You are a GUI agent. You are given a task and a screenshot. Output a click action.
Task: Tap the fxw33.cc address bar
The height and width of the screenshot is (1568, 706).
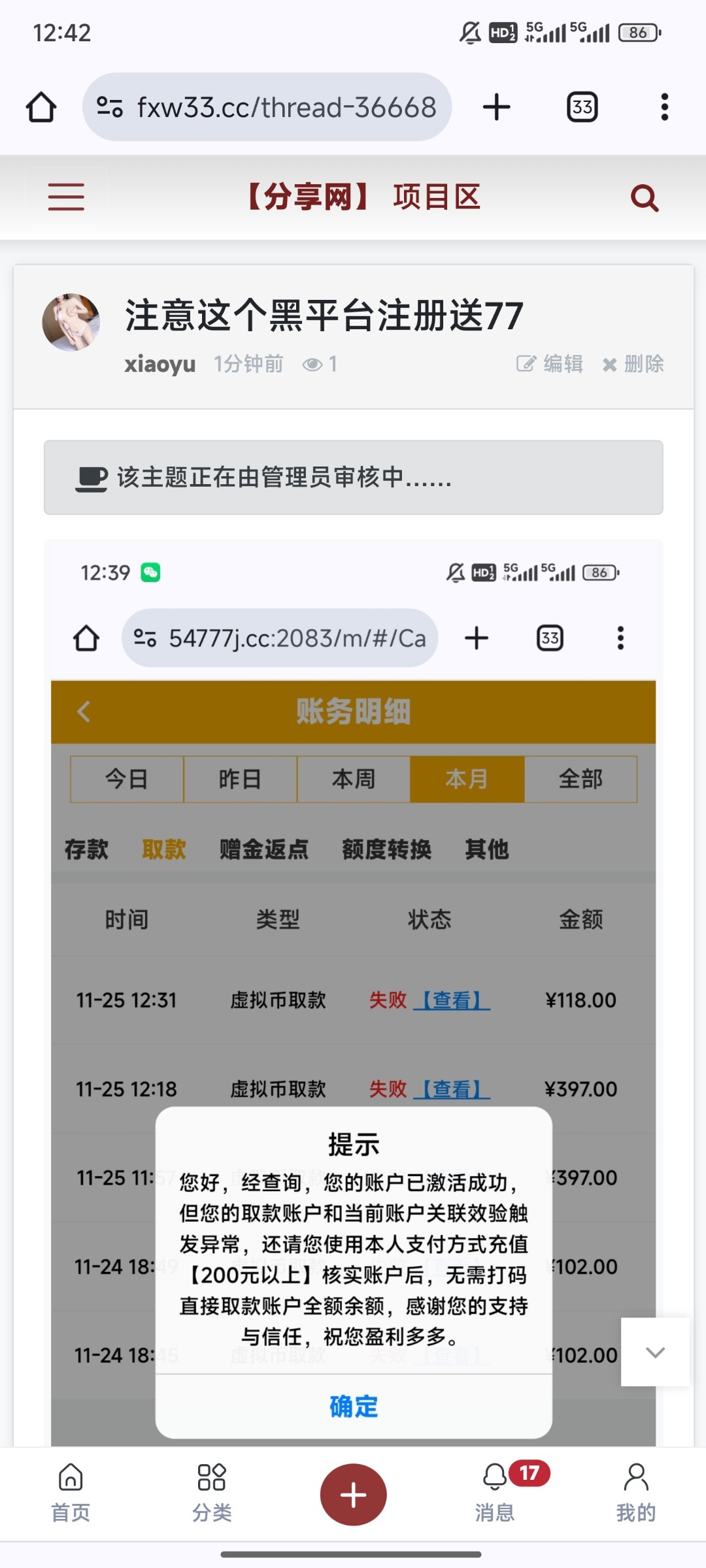coord(267,107)
